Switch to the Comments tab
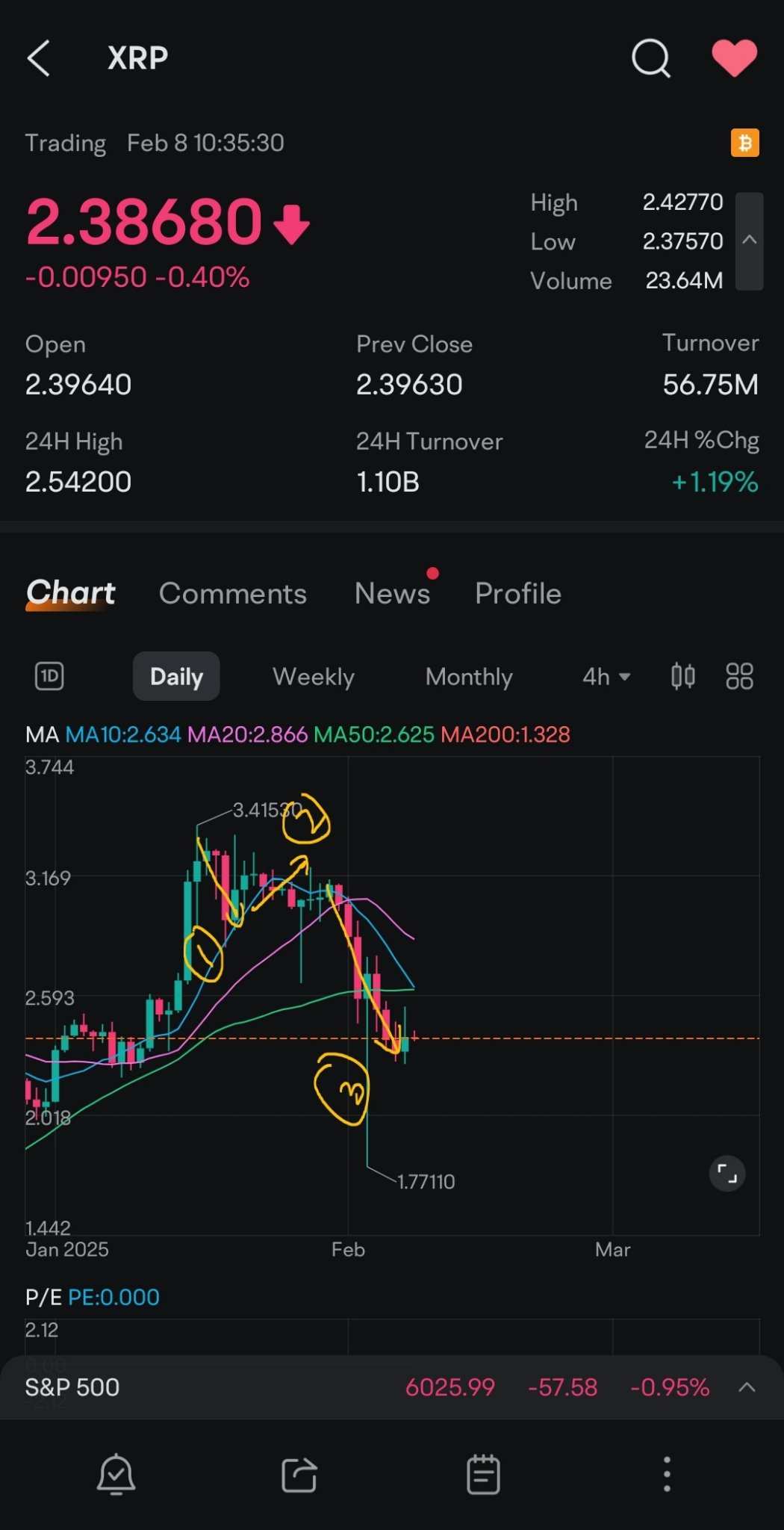This screenshot has height=1530, width=784. coord(232,594)
